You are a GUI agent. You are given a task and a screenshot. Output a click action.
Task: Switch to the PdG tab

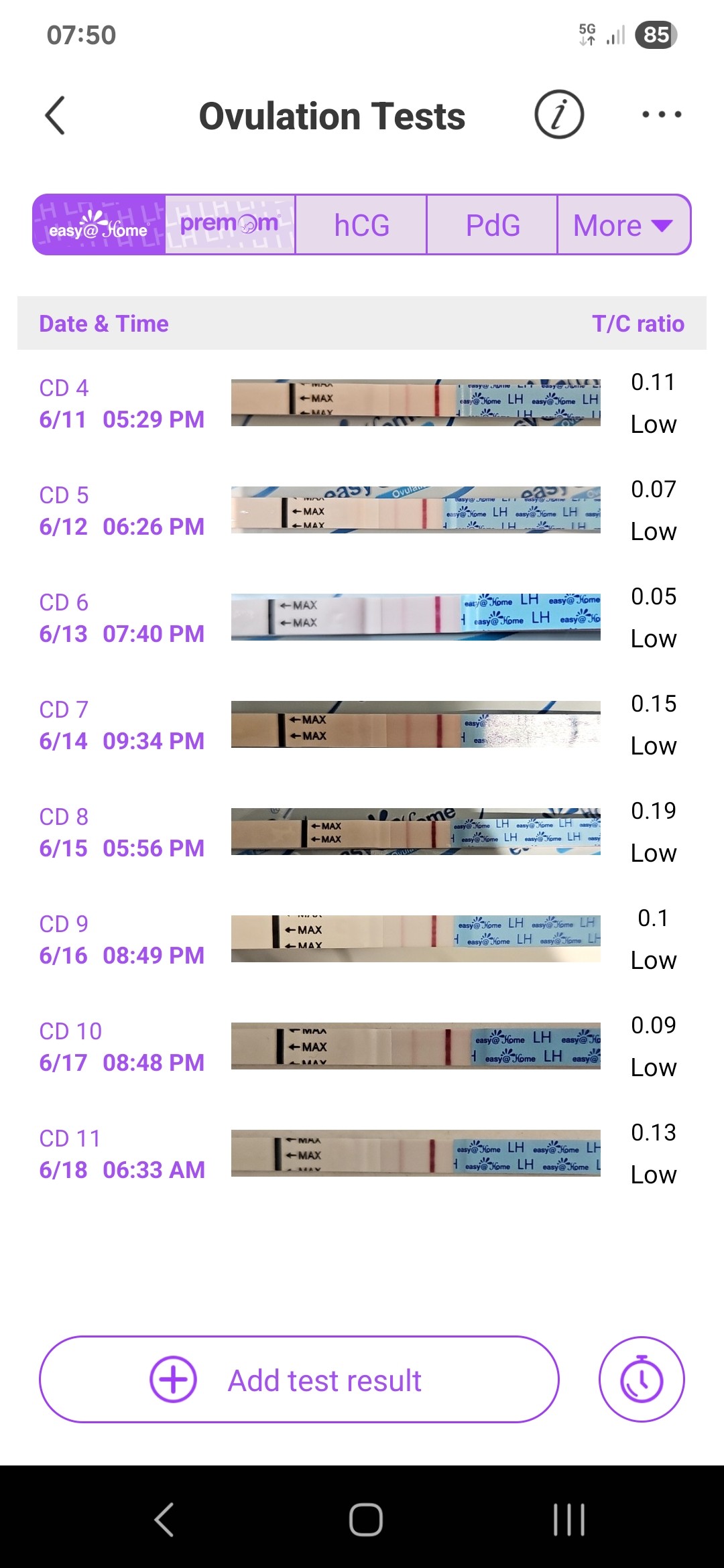tap(493, 225)
